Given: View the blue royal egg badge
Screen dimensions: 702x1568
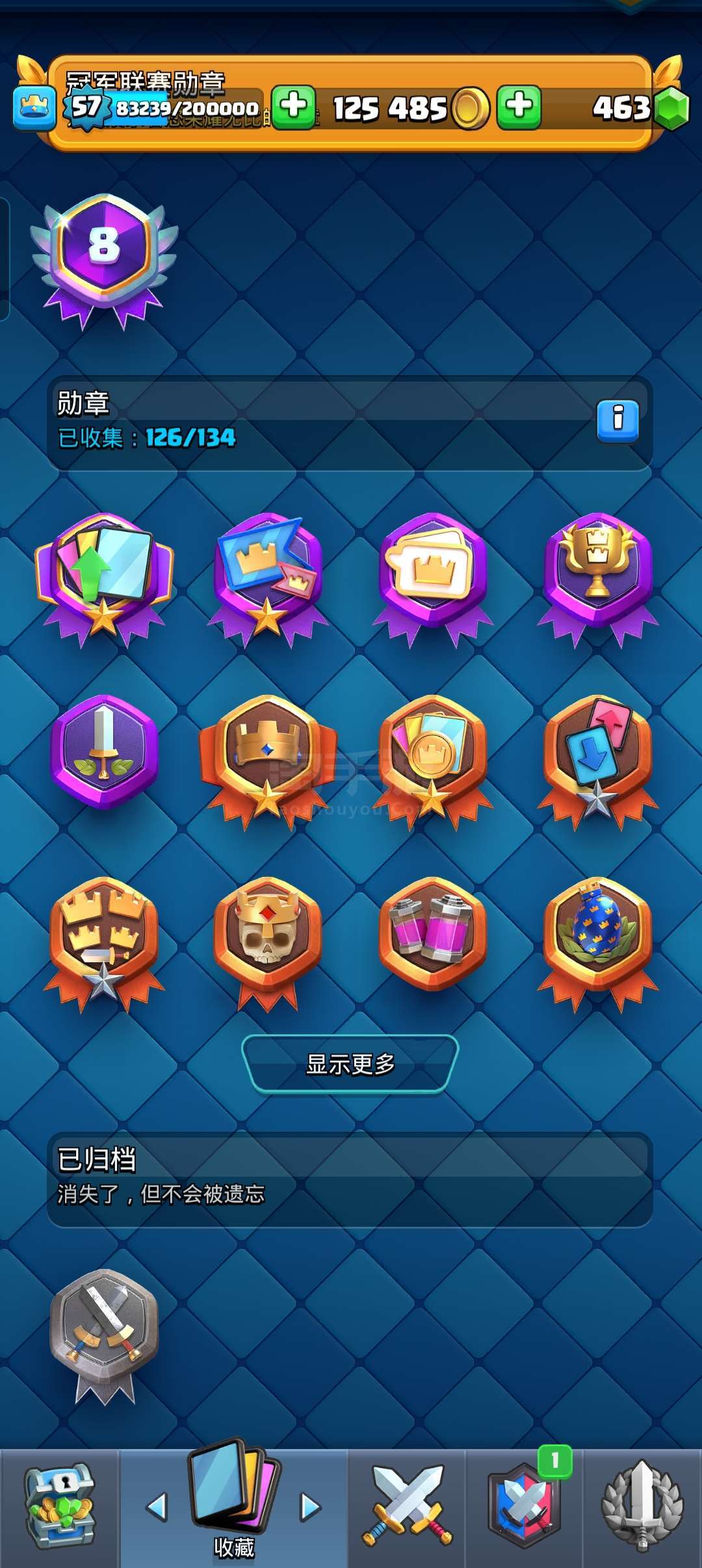Looking at the screenshot, I should 597,943.
